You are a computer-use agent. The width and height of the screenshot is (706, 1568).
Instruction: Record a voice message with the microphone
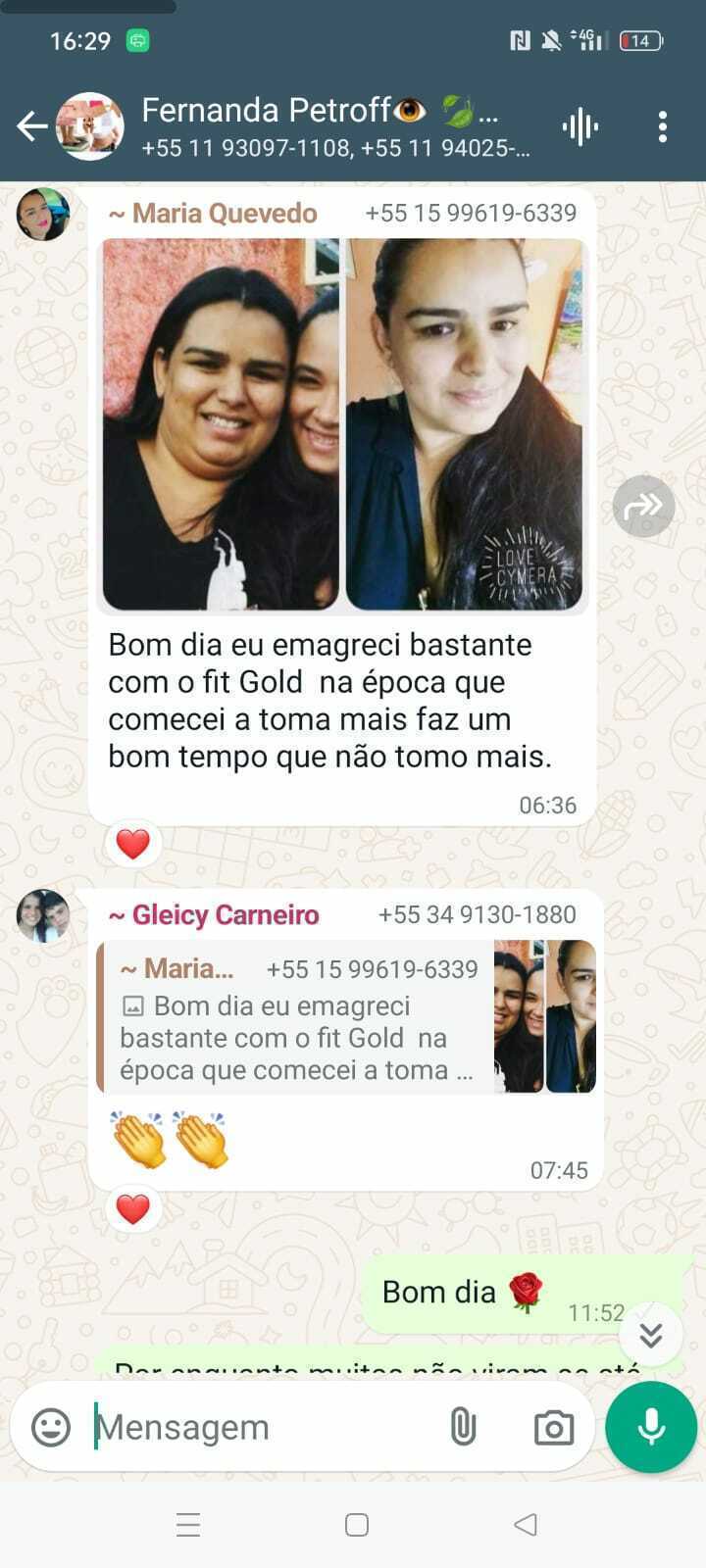pos(651,1427)
